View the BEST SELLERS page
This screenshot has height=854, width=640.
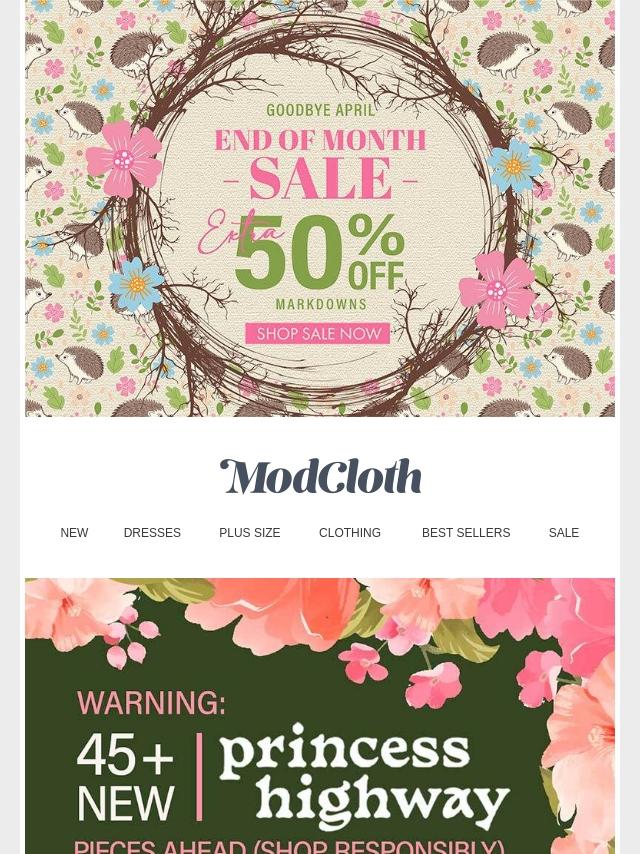click(465, 533)
